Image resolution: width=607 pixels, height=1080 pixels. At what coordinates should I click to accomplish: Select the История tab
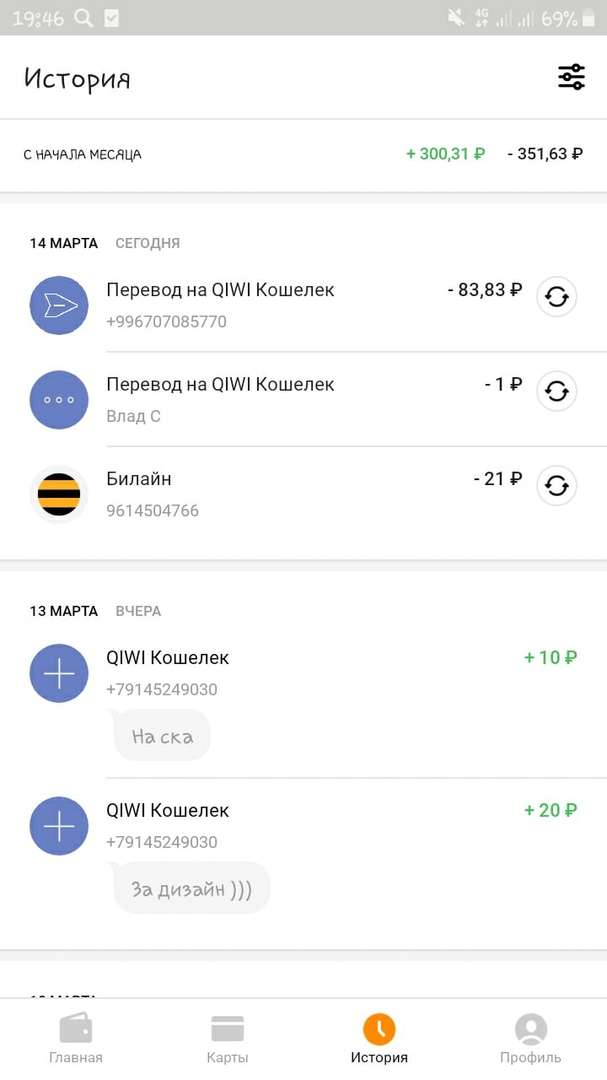coord(379,1039)
